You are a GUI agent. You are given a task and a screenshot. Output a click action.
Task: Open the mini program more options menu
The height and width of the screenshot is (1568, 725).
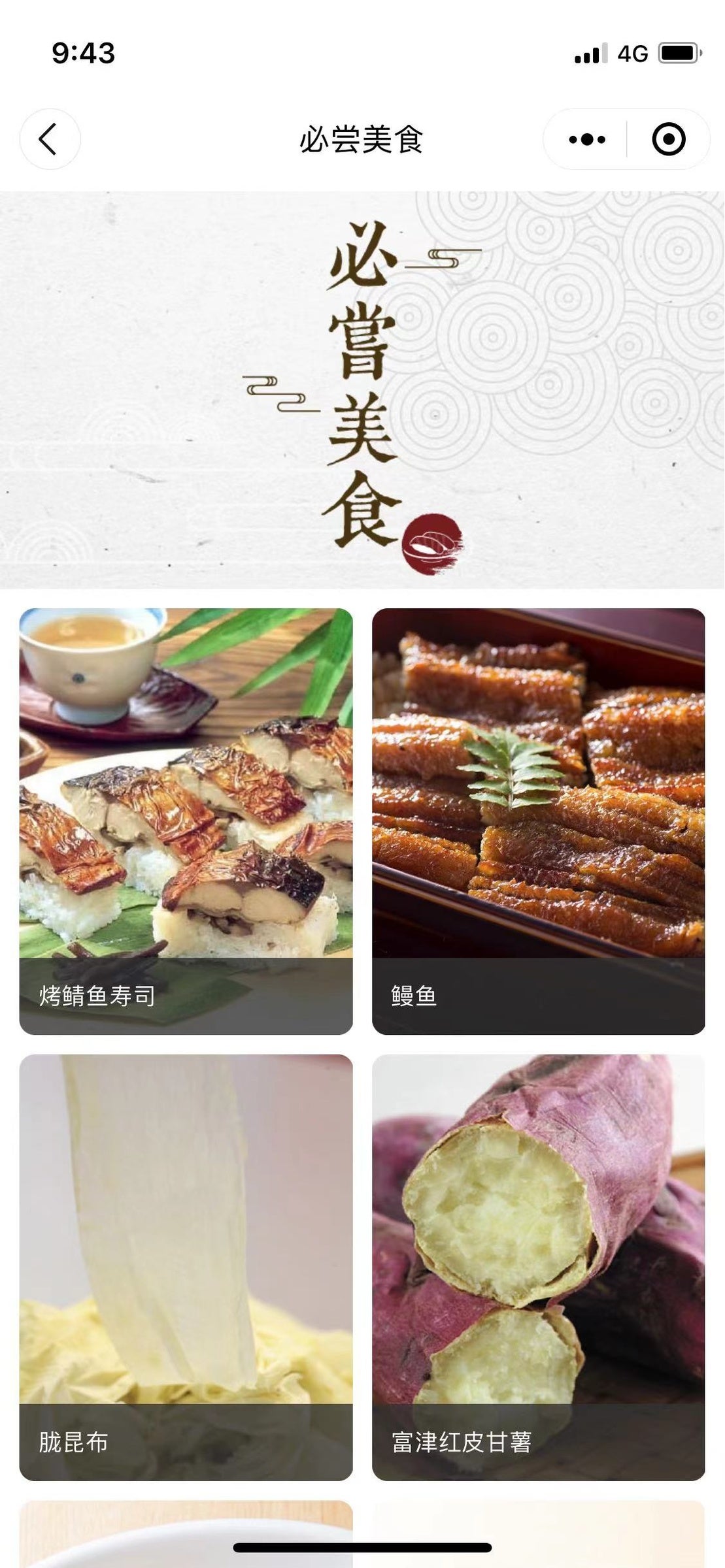tap(586, 139)
